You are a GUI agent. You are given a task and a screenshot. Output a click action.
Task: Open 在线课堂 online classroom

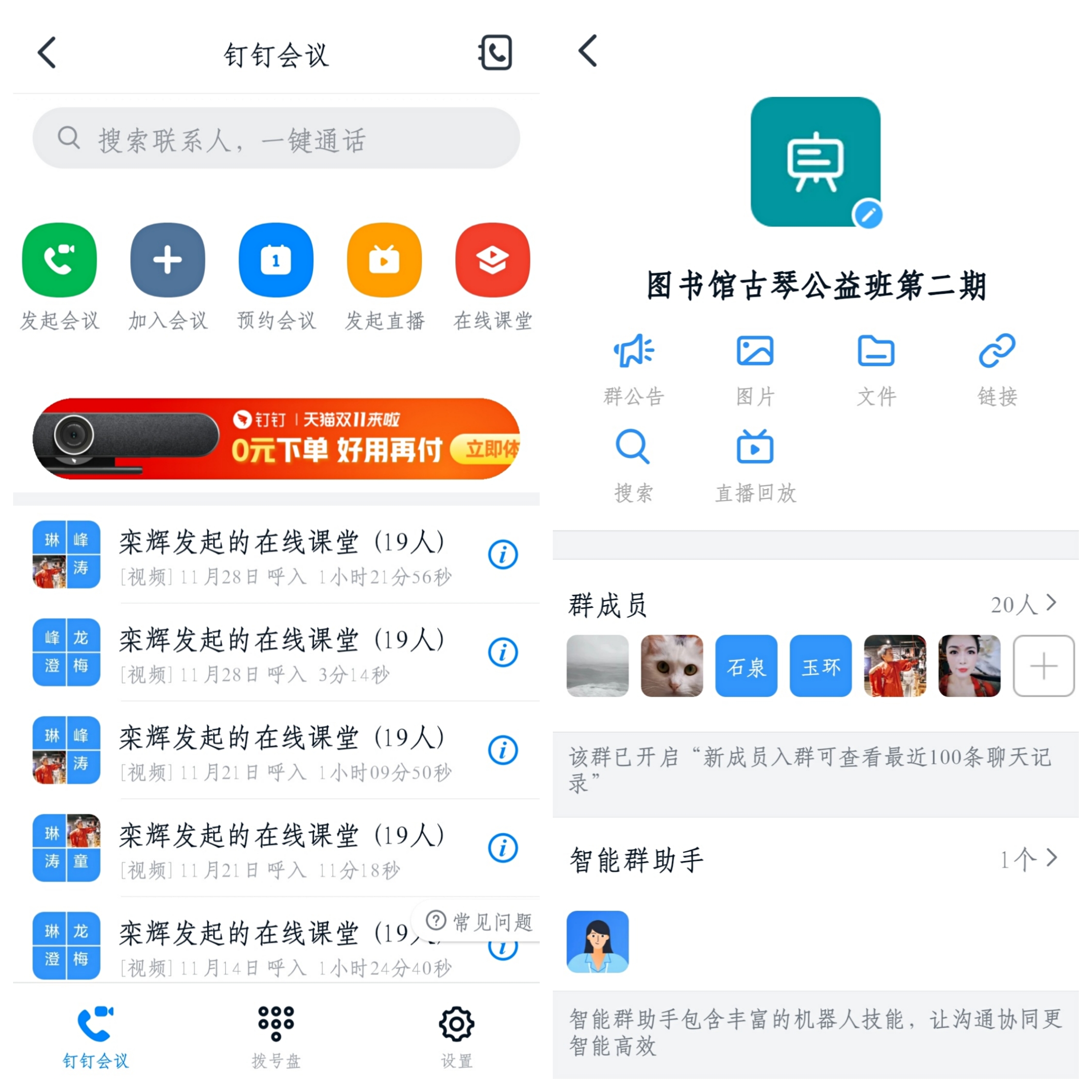click(492, 261)
